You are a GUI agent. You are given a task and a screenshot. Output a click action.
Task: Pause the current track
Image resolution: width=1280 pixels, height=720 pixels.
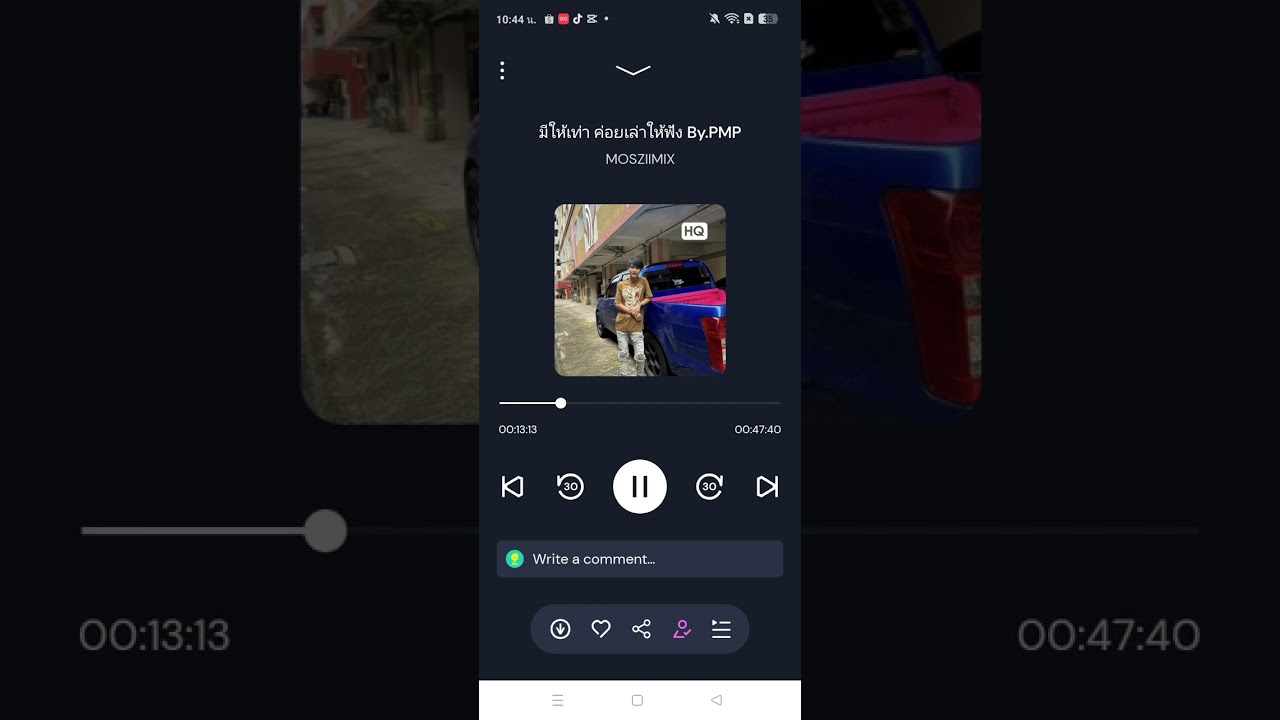(x=640, y=487)
